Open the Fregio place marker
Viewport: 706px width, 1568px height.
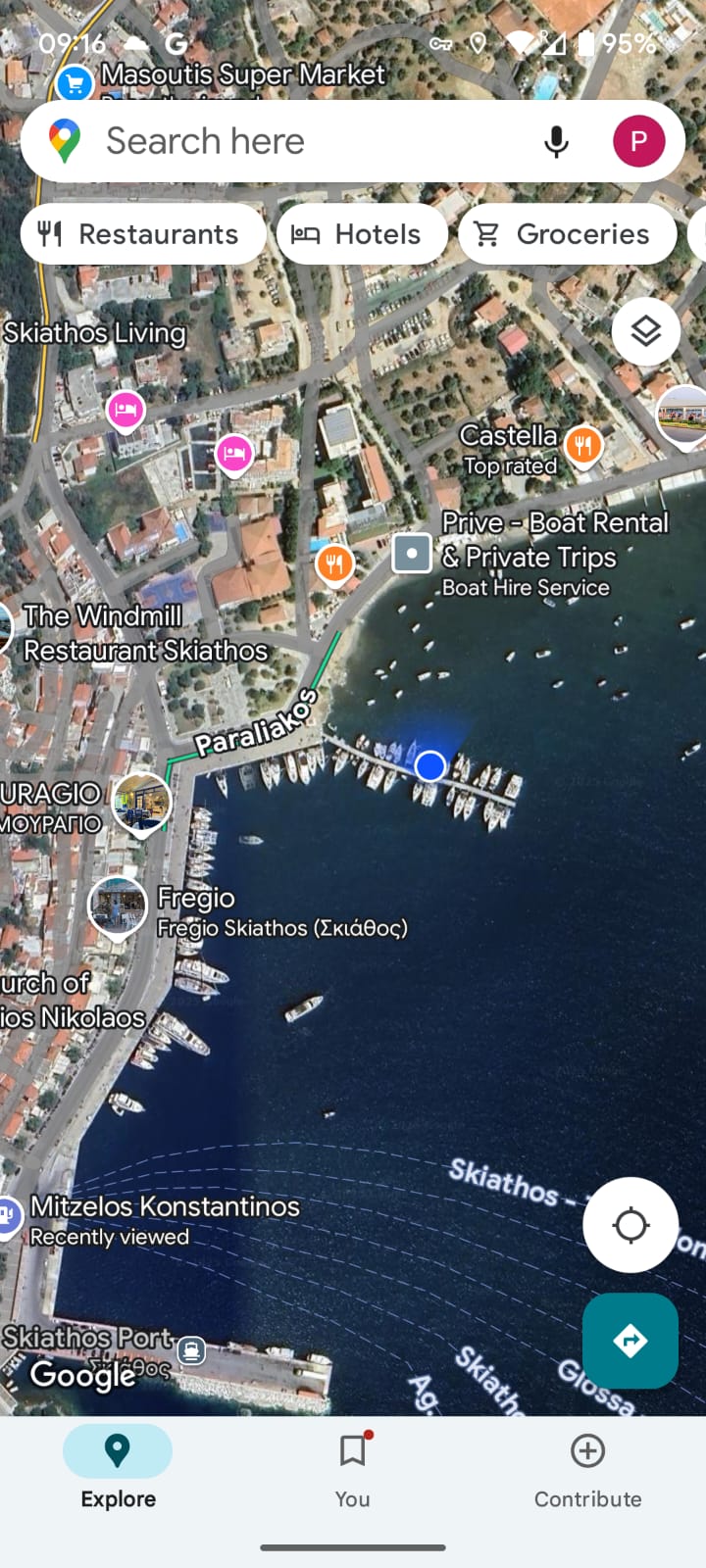tap(118, 907)
